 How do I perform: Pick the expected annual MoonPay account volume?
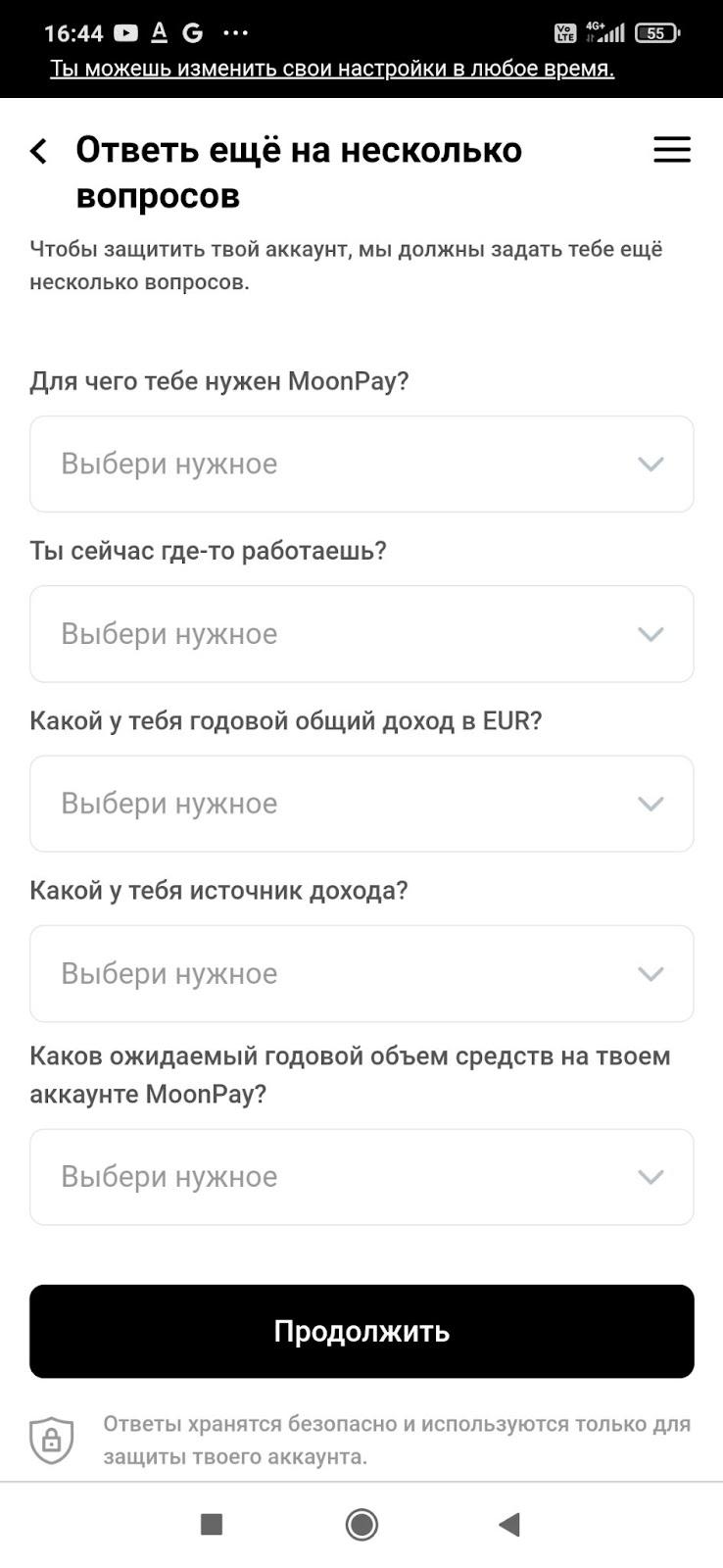click(361, 1176)
